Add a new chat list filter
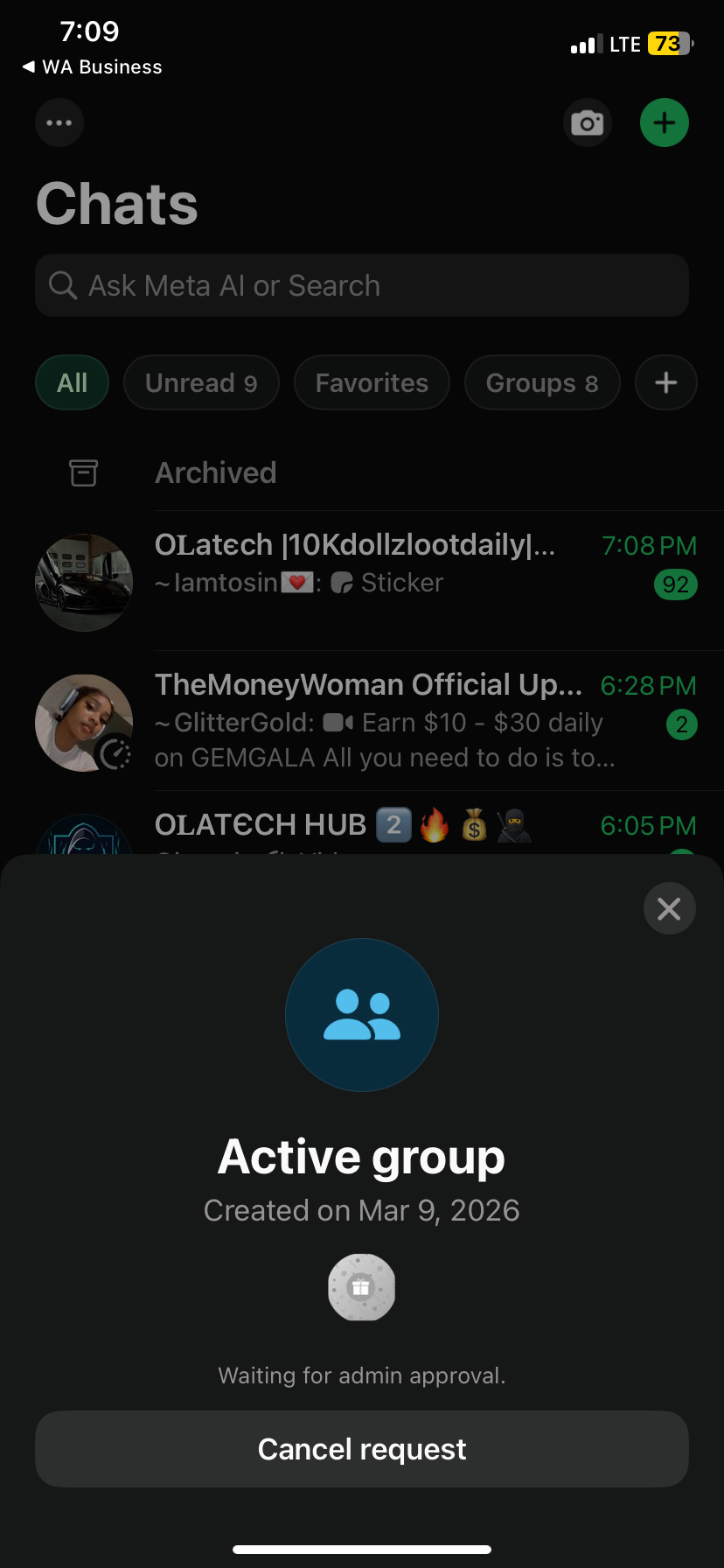The height and width of the screenshot is (1568, 724). (665, 382)
